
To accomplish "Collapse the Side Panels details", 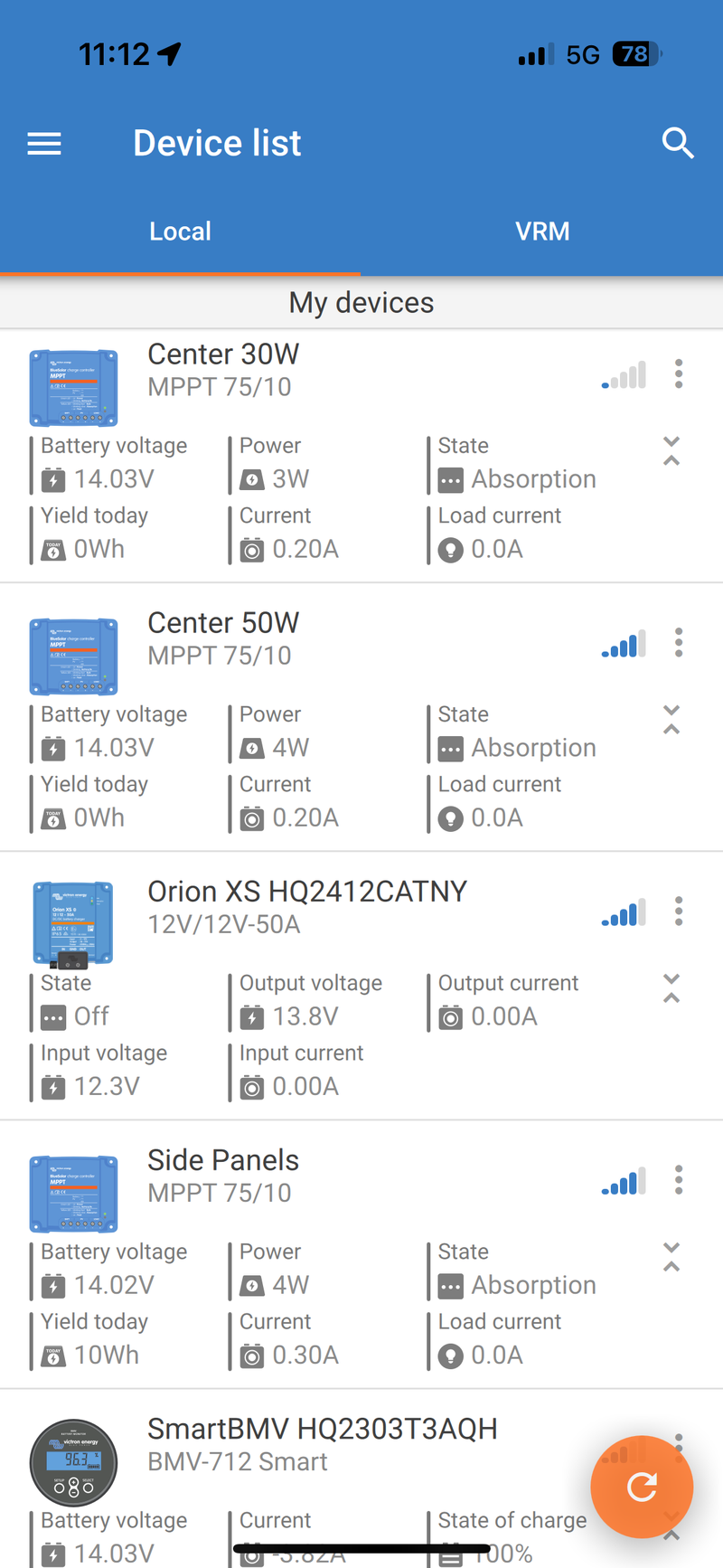I will 671,1256.
